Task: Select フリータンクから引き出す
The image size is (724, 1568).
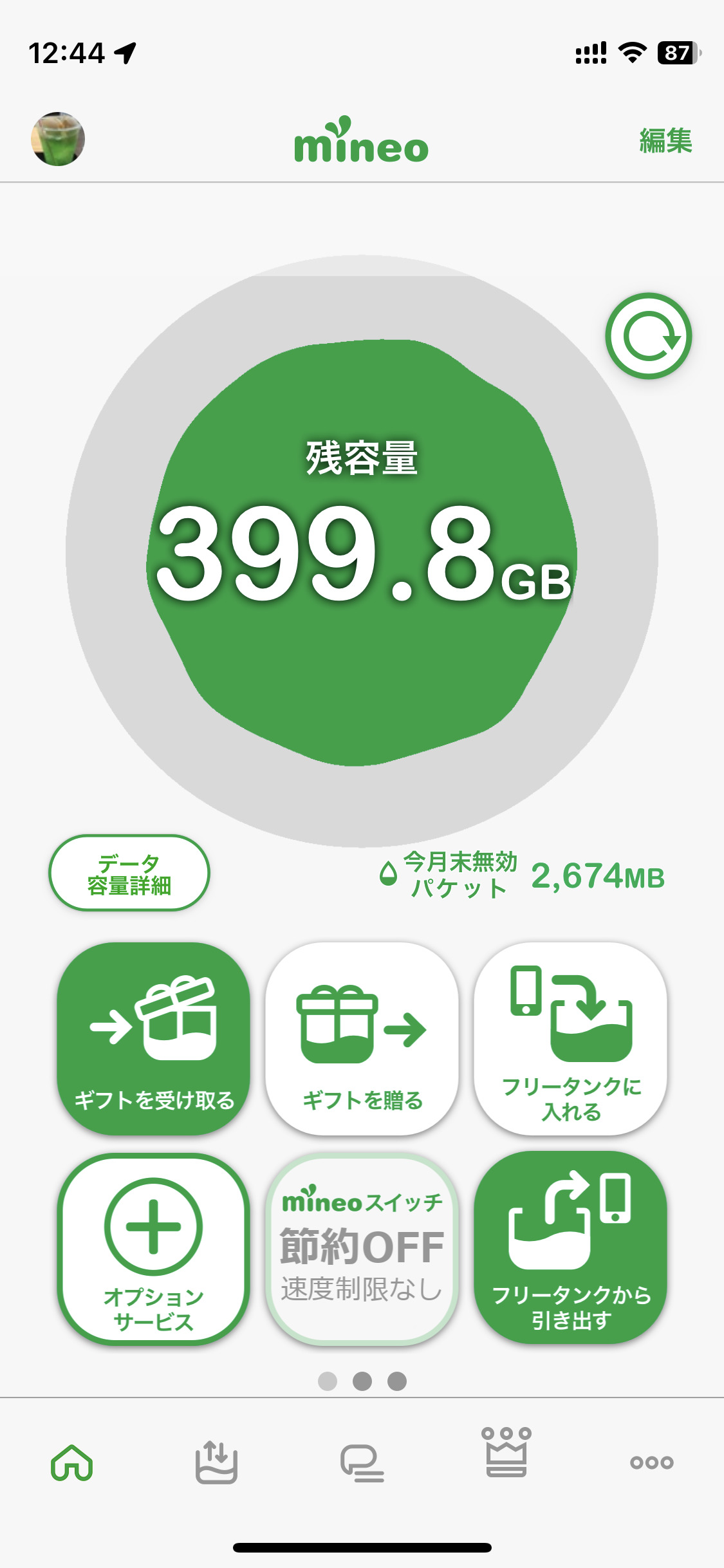Action: (x=570, y=1249)
